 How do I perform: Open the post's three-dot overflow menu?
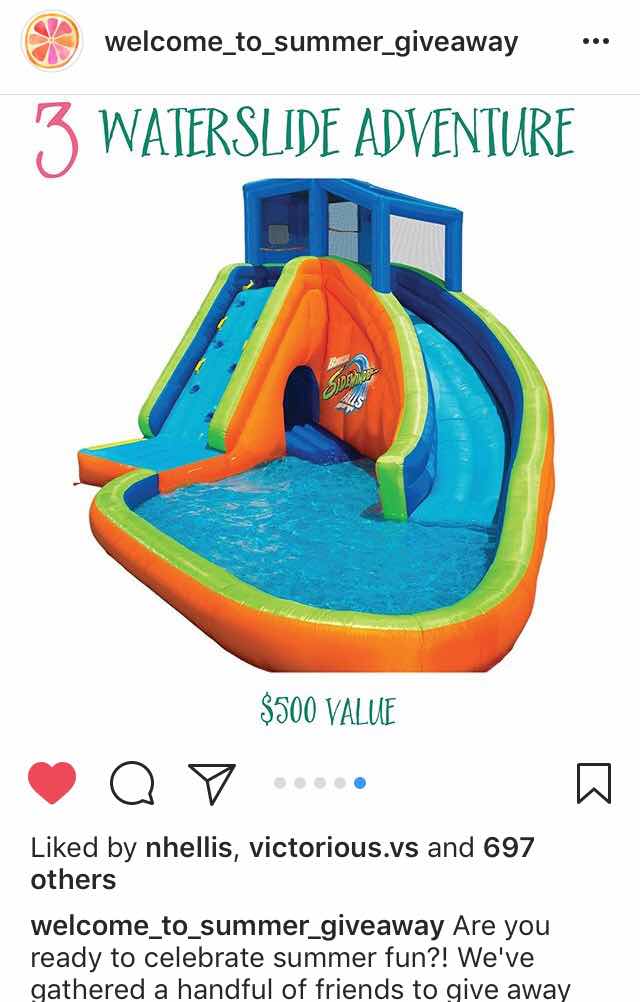coord(594,42)
